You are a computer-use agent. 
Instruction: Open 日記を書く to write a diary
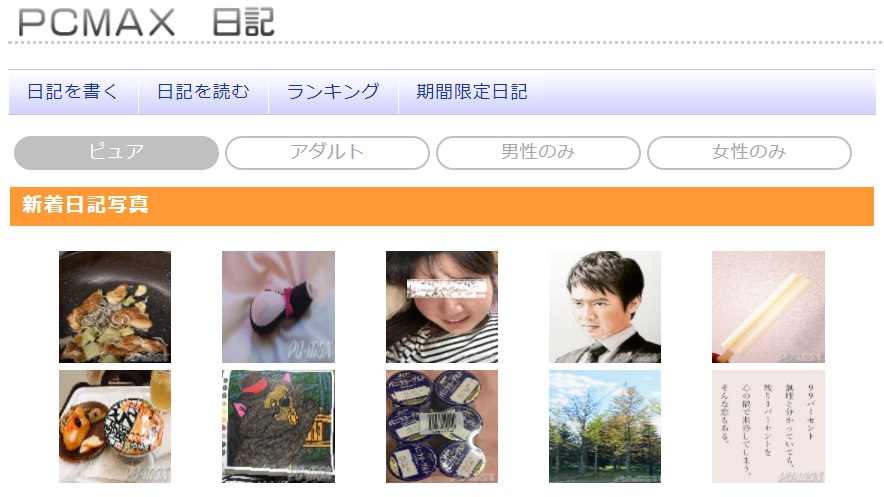73,92
